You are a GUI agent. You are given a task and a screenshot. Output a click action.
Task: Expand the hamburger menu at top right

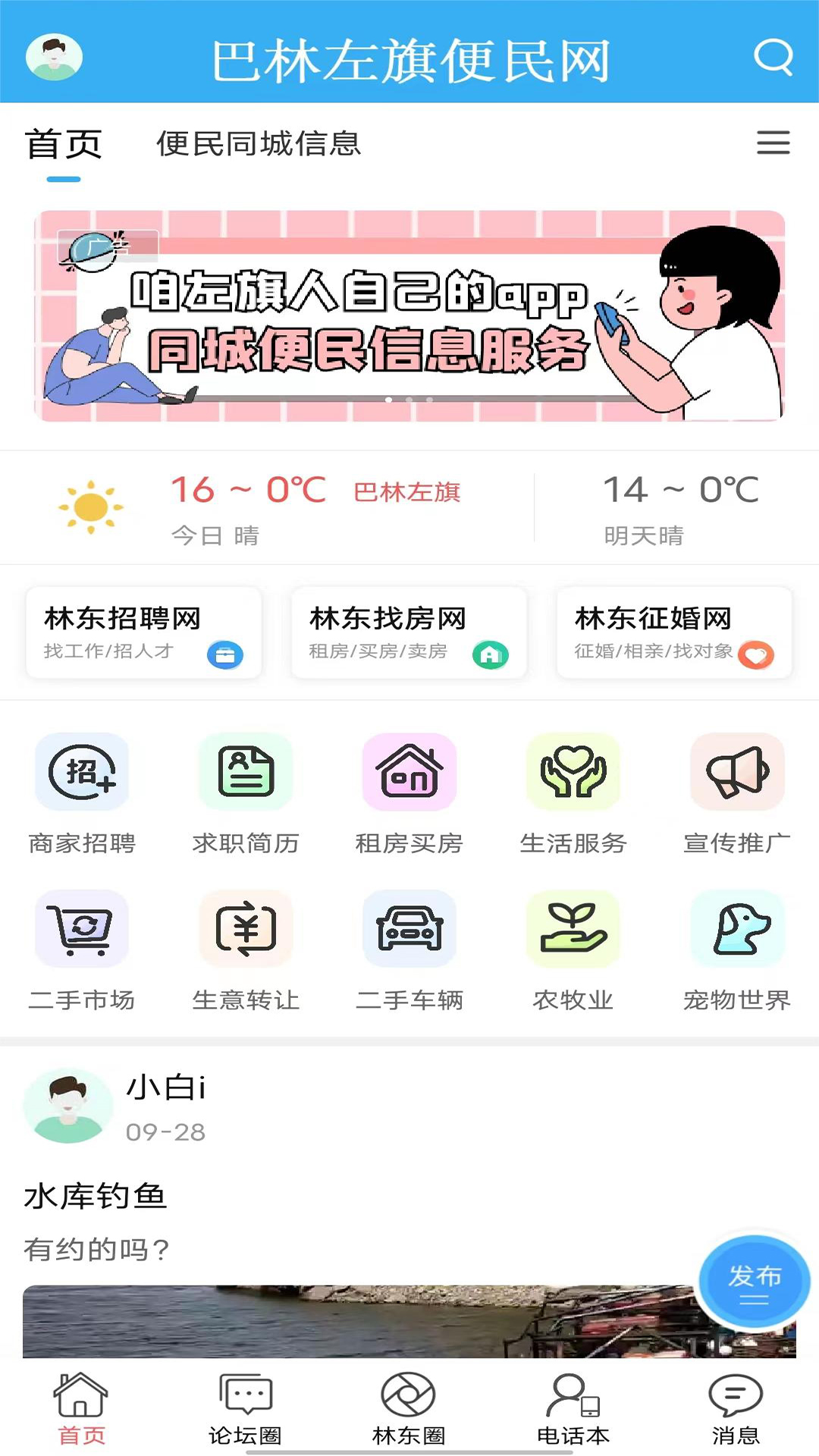(773, 144)
